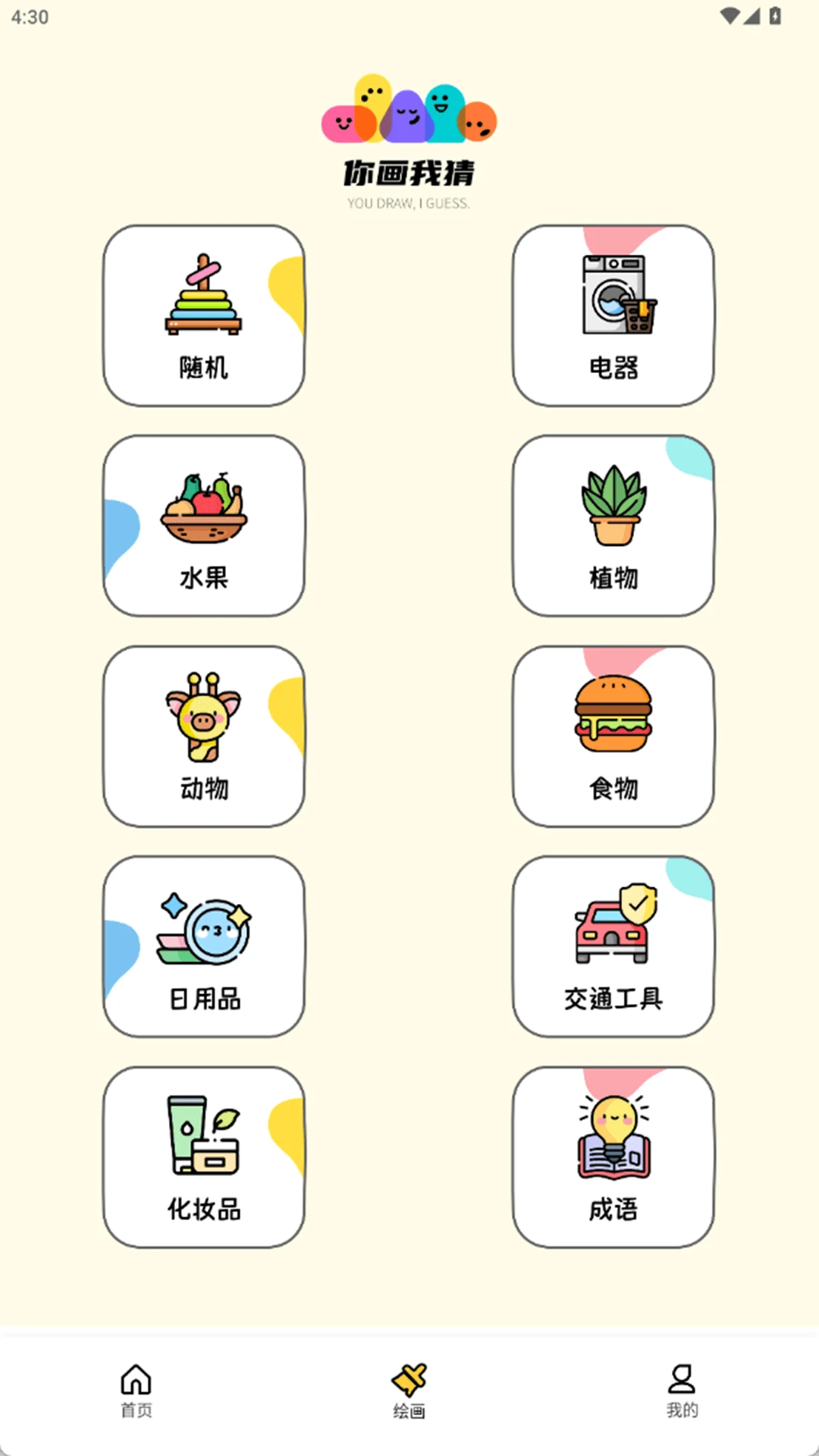Select the 随机 random category card
The height and width of the screenshot is (1456, 819).
click(x=203, y=314)
